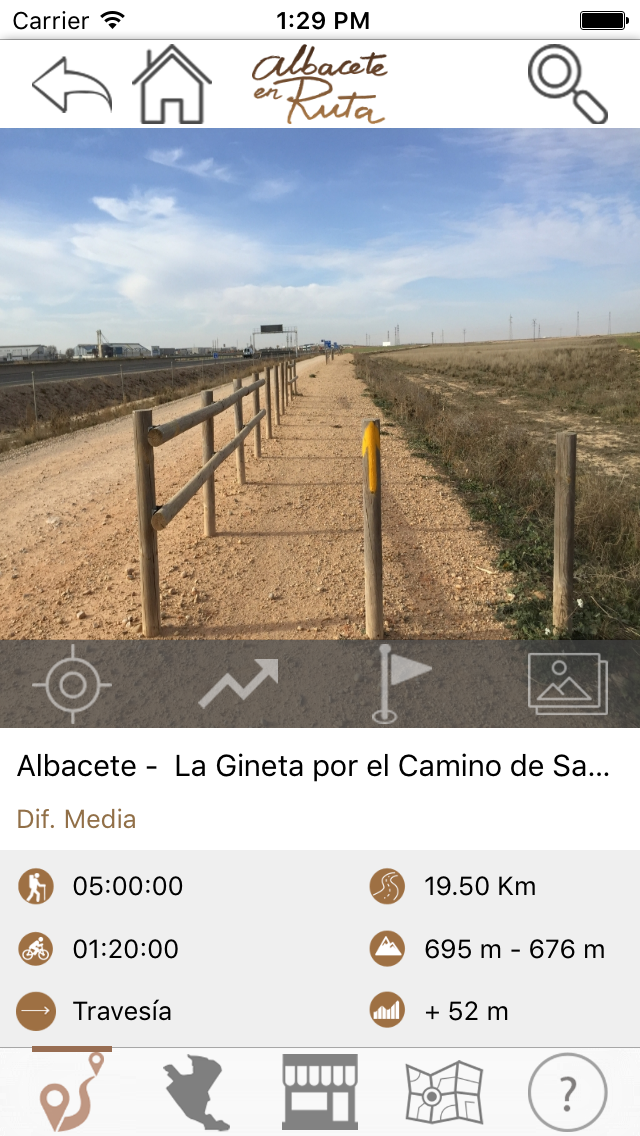
Task: Tap the location target icon
Action: (x=72, y=684)
